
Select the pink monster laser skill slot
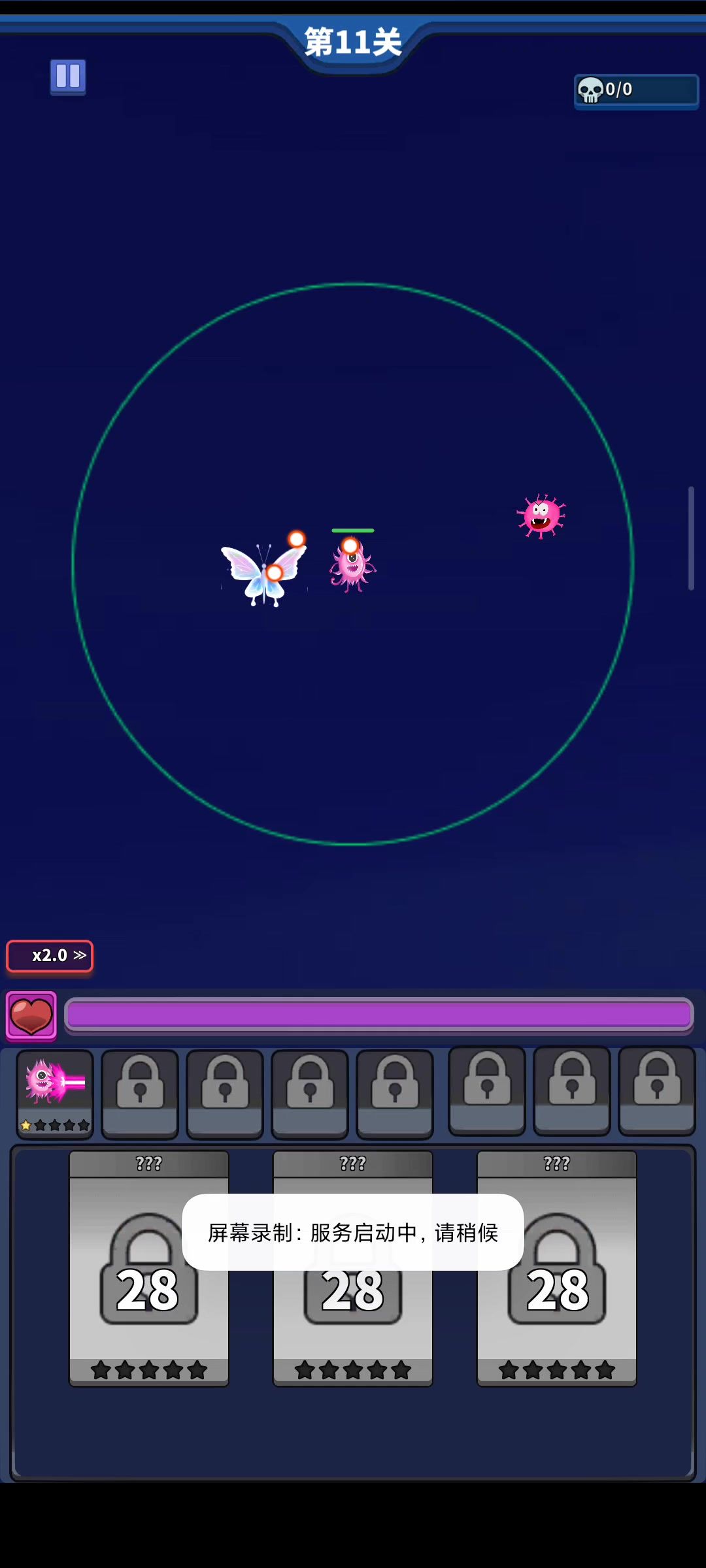tap(55, 1092)
